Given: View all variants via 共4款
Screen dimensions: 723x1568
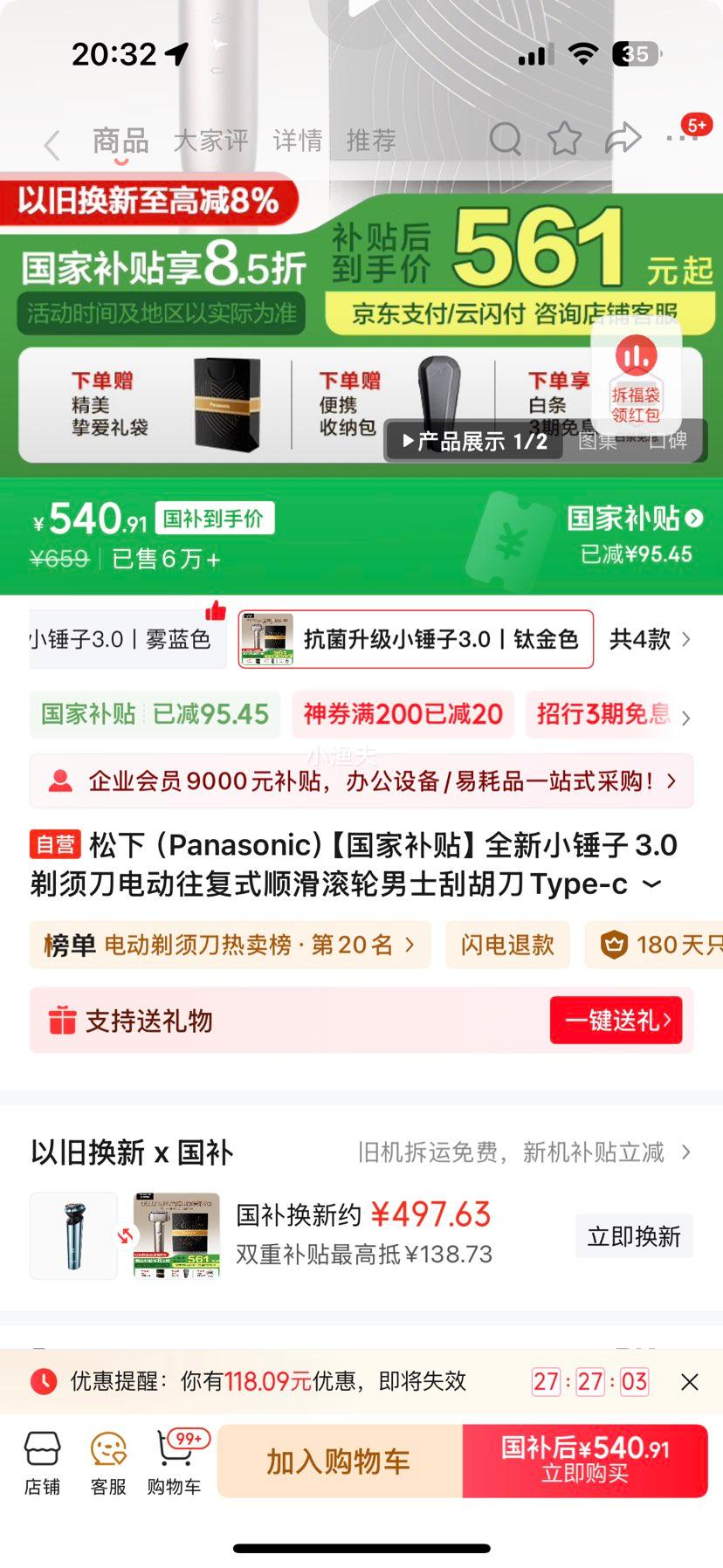Looking at the screenshot, I should (649, 639).
